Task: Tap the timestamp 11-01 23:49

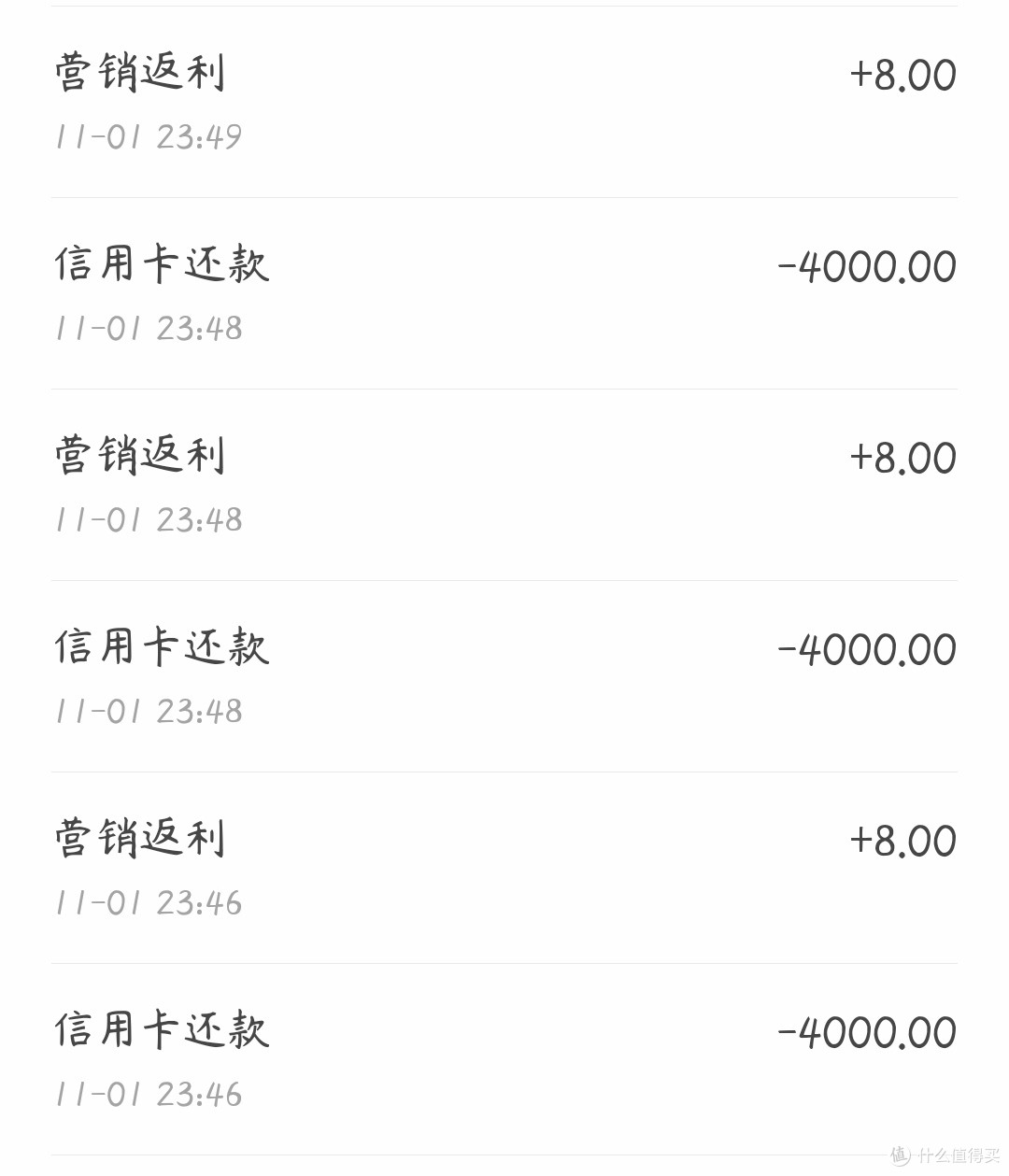Action: pos(147,136)
